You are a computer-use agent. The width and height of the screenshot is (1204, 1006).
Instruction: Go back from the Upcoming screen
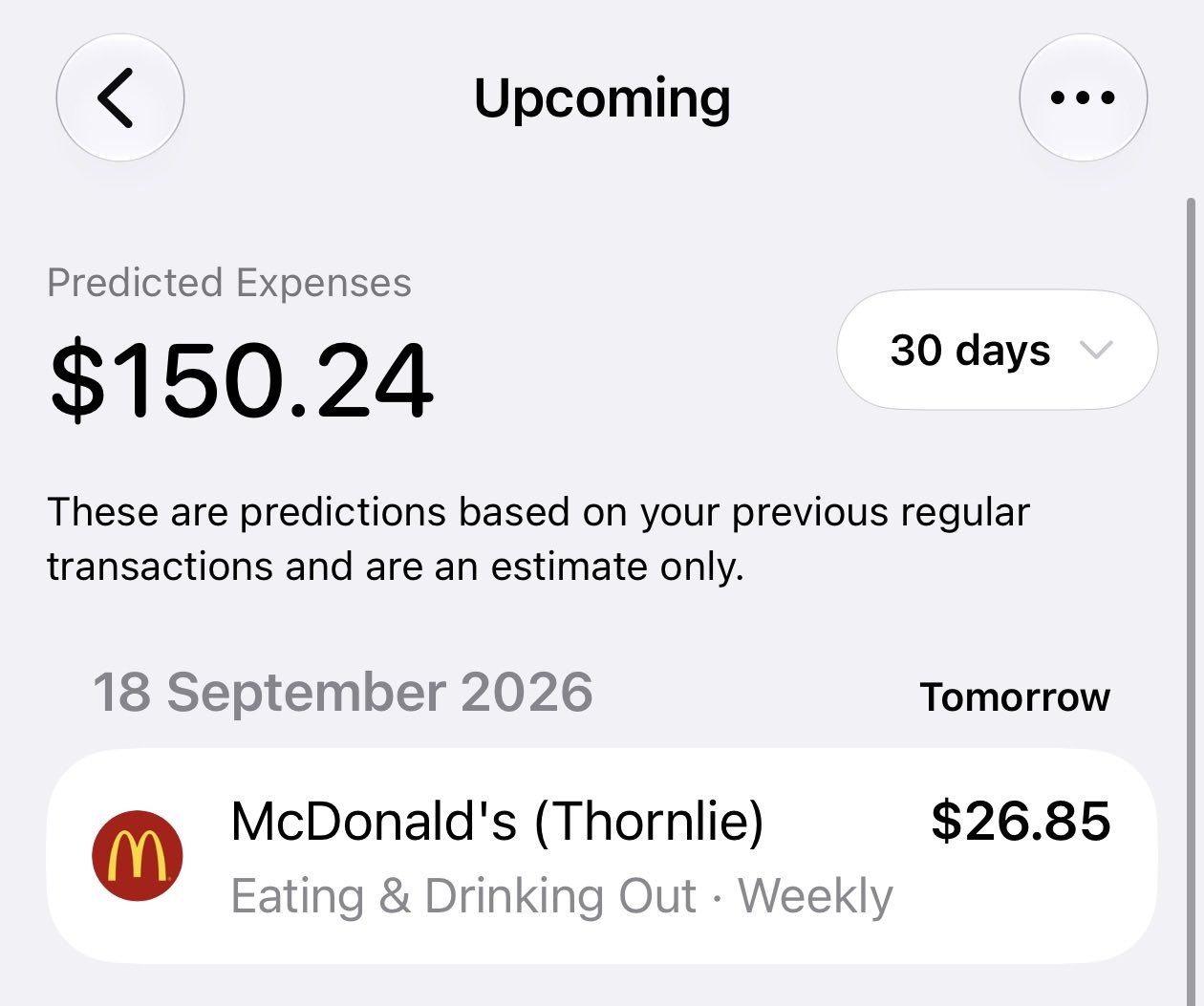120,97
